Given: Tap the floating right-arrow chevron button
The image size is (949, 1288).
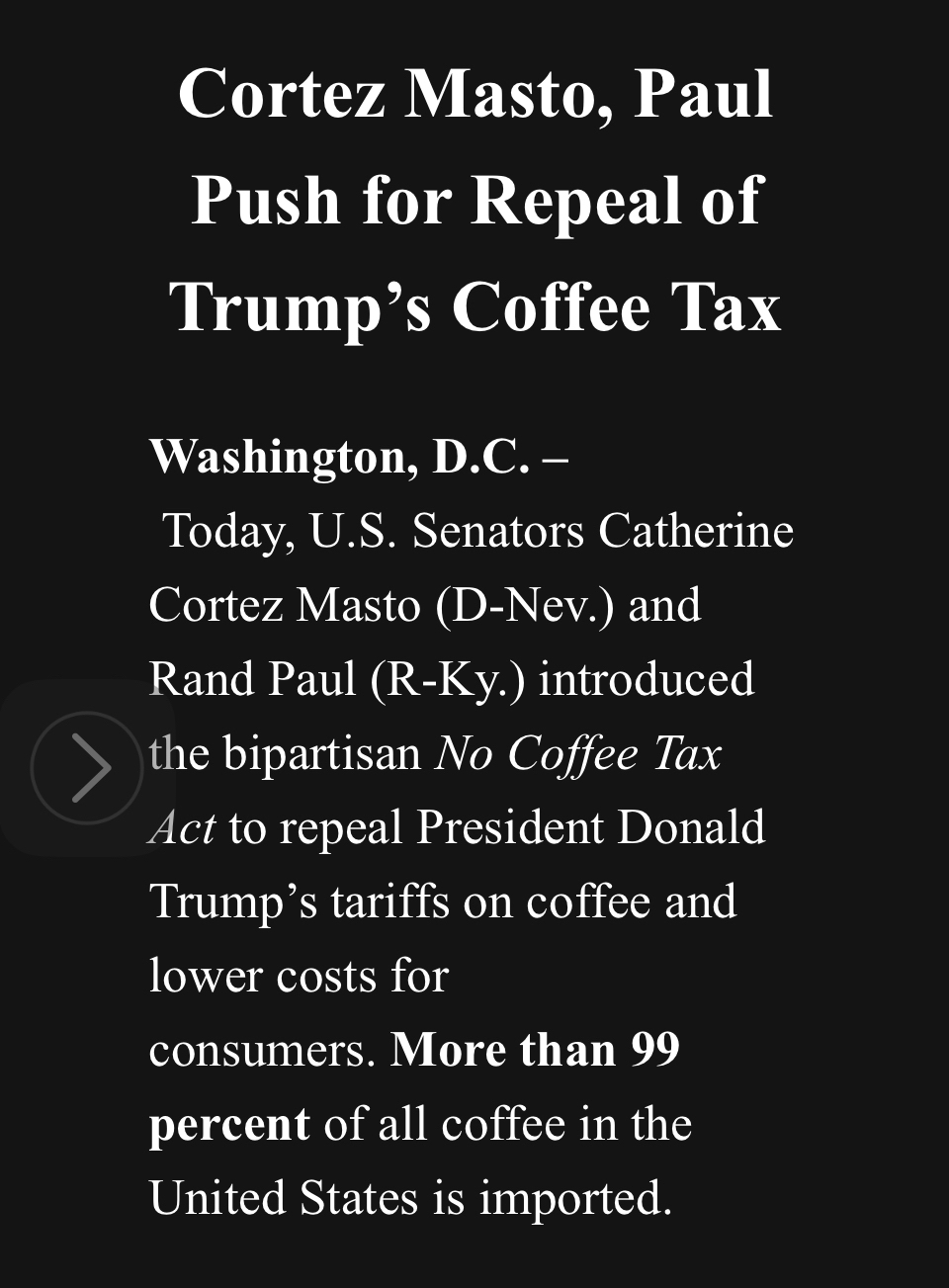Looking at the screenshot, I should tap(87, 767).
